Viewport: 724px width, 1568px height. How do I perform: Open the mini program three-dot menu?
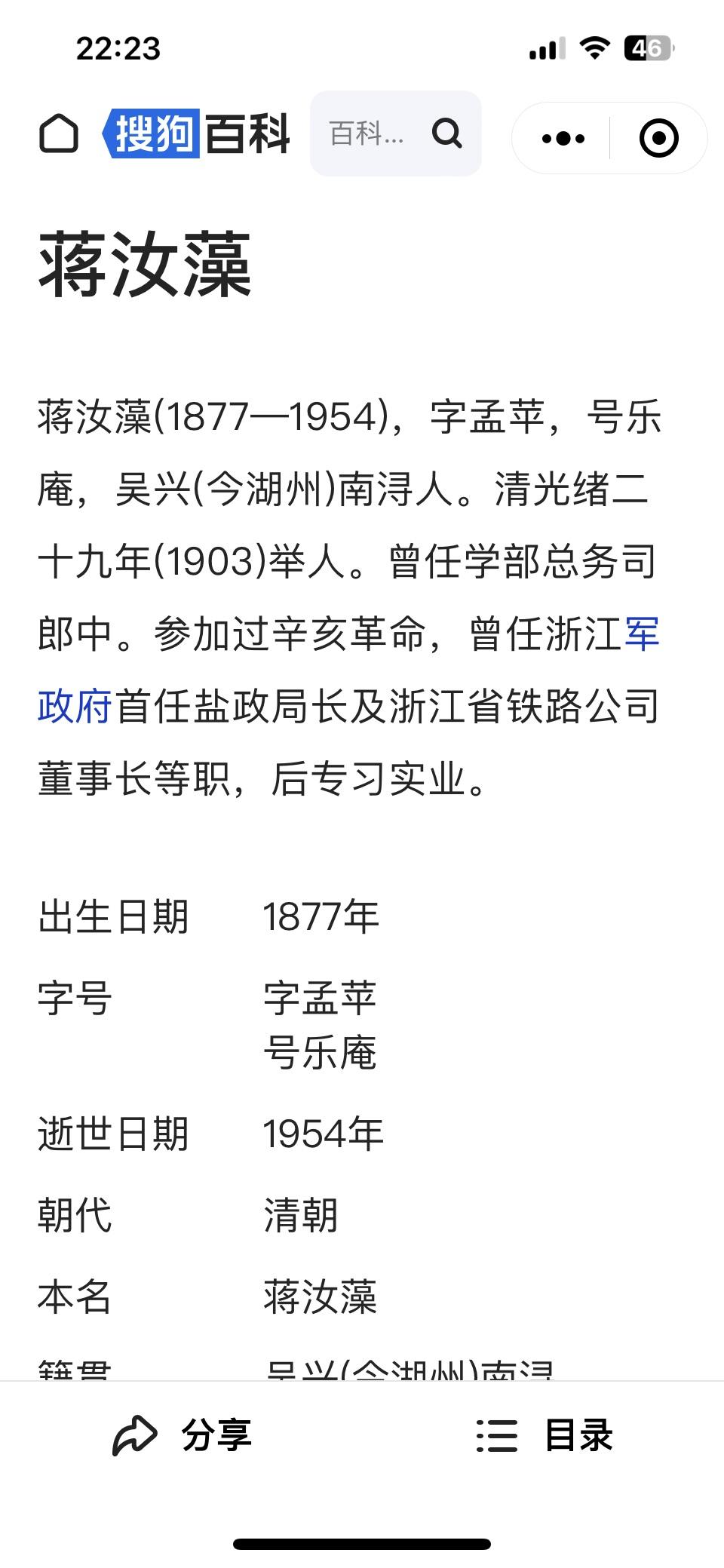[563, 139]
